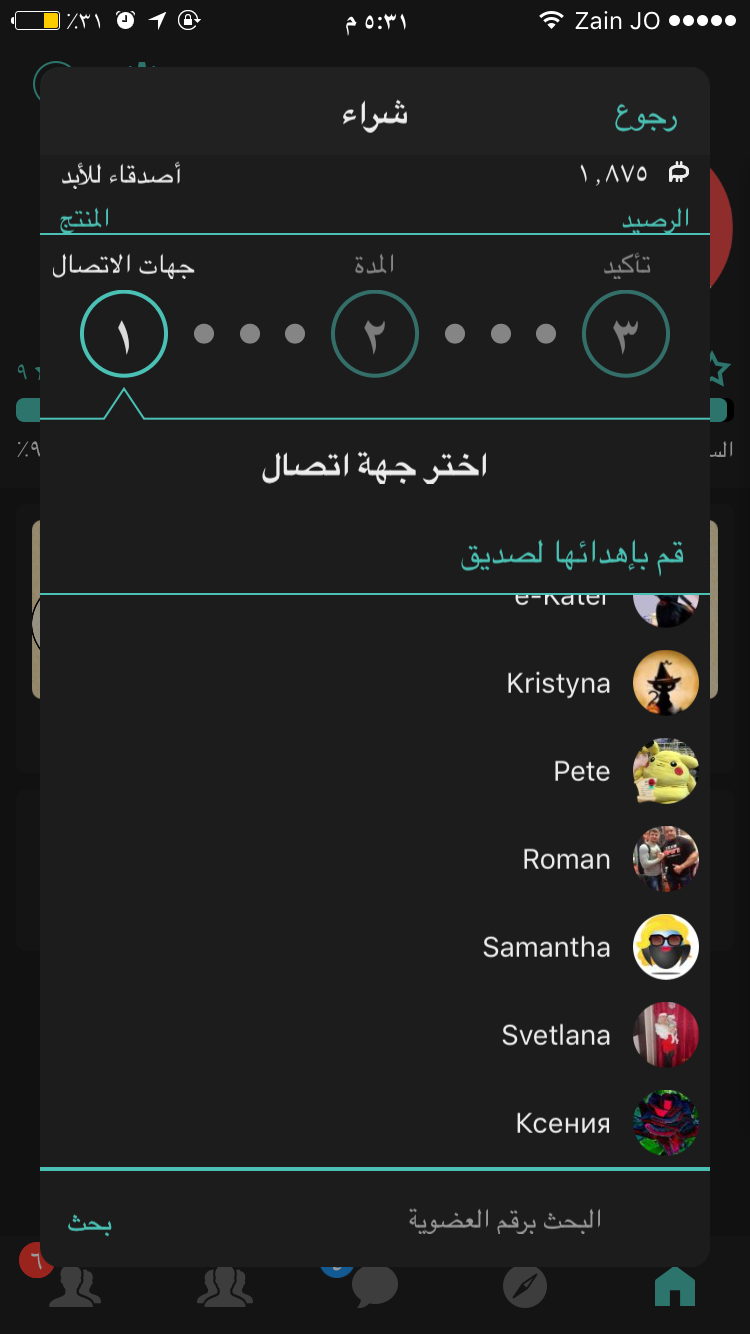Select step ٢ المدة
Screen dimensions: 750x1334
(374, 334)
